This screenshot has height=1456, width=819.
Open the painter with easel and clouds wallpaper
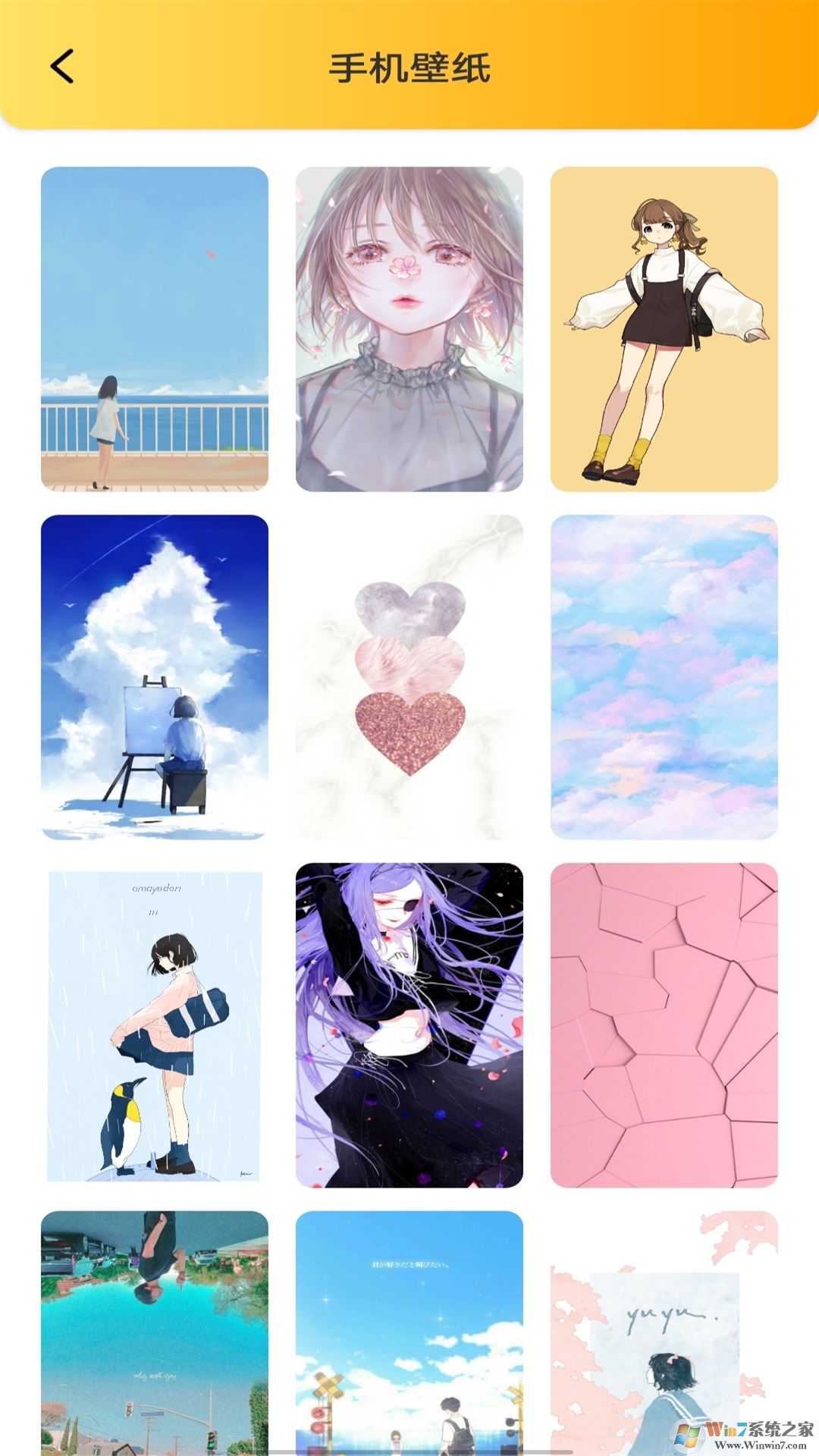pyautogui.click(x=155, y=677)
